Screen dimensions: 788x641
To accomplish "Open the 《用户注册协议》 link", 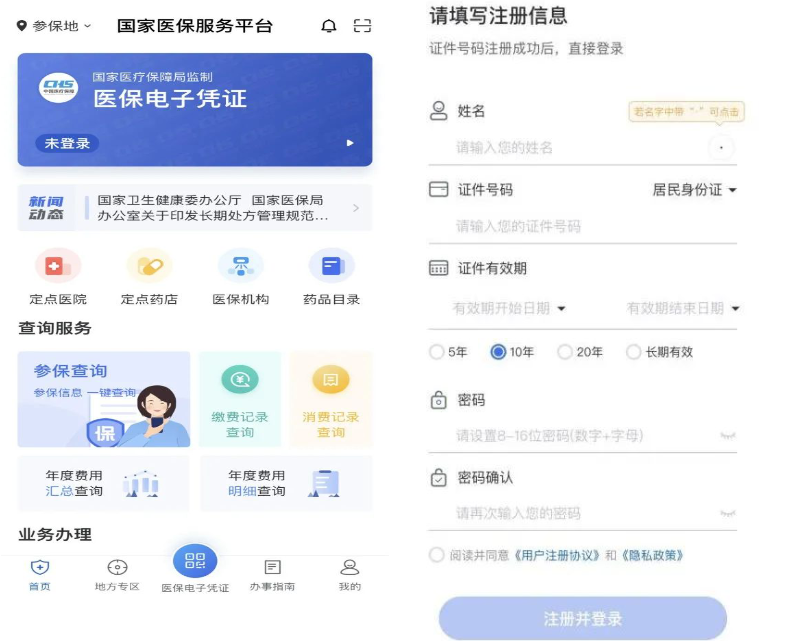I will 557,555.
